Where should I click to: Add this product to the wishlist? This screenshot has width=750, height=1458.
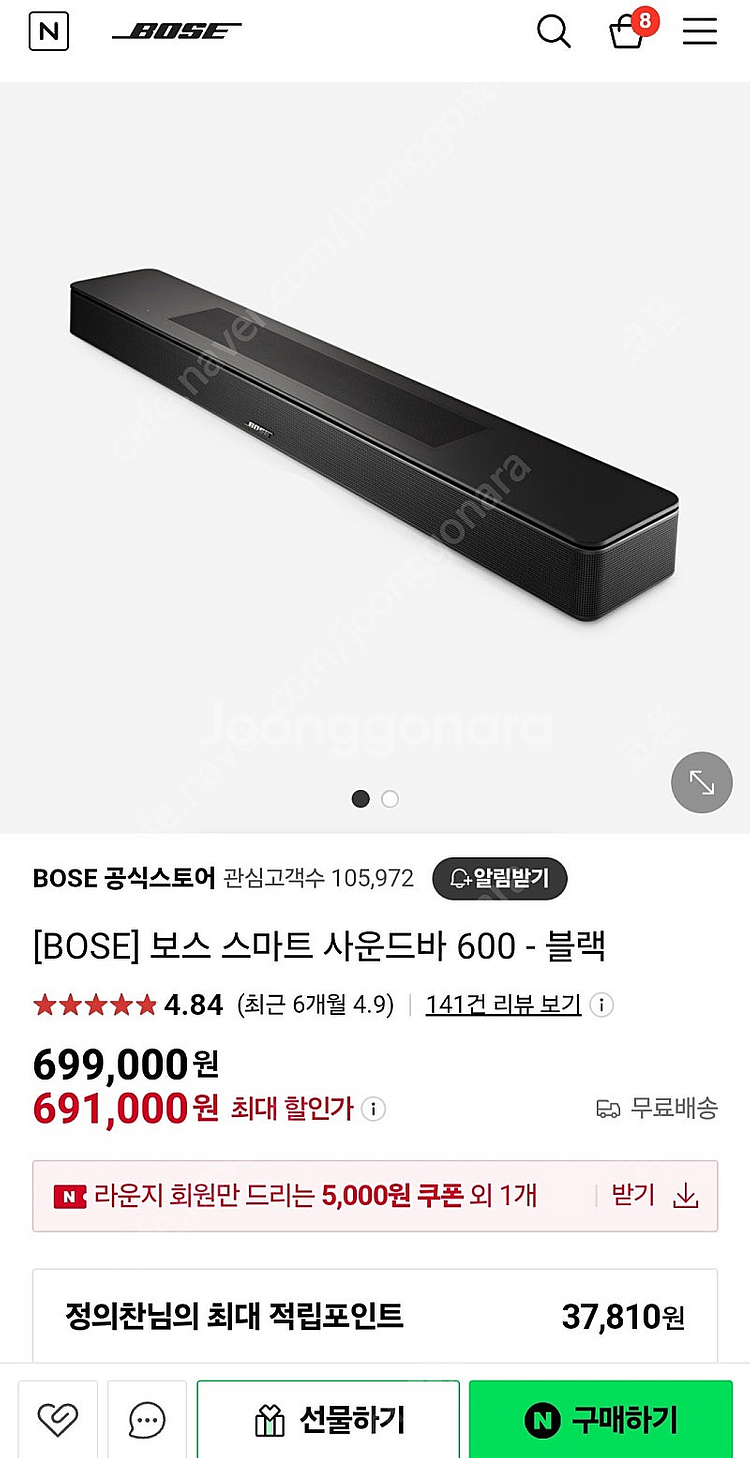pos(58,1418)
